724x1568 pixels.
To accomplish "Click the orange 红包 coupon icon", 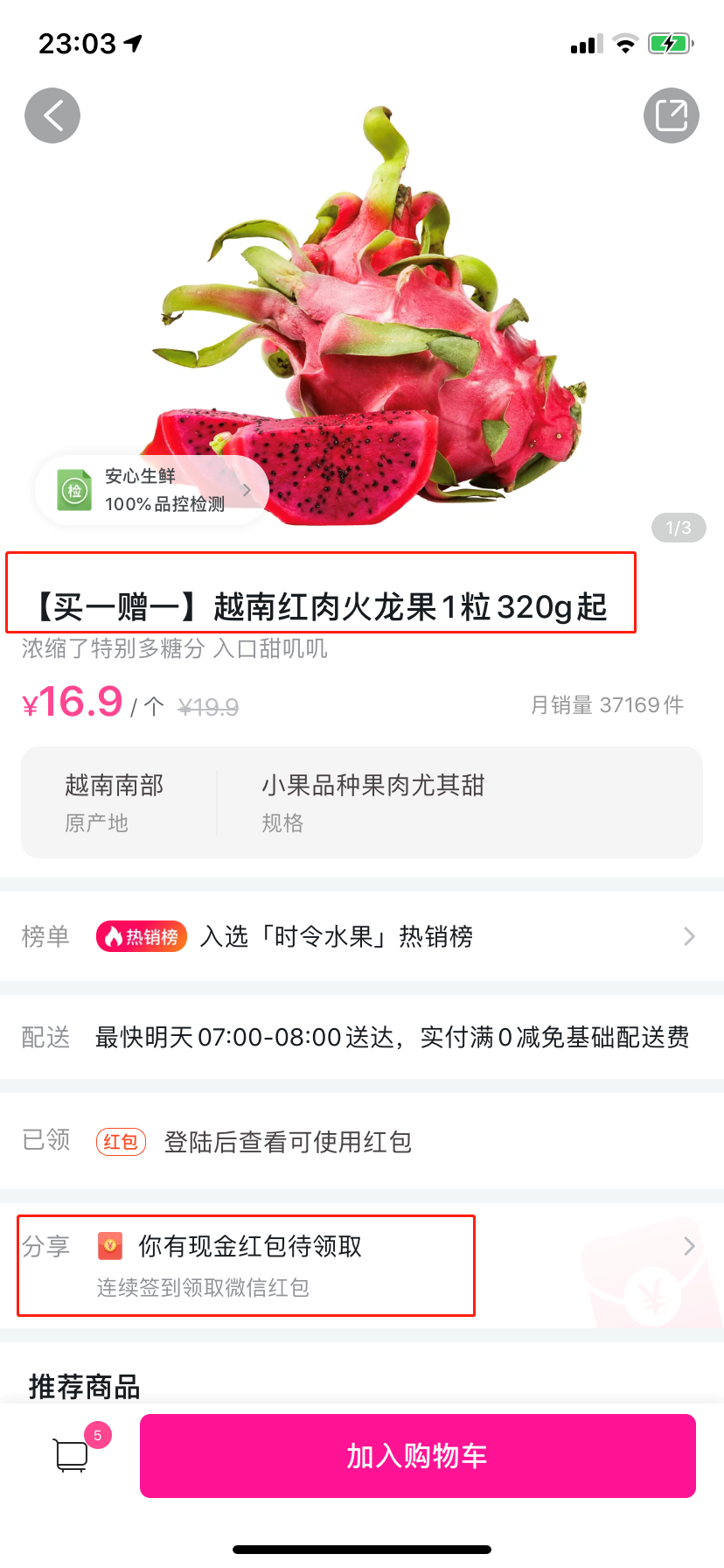I will 121,1142.
